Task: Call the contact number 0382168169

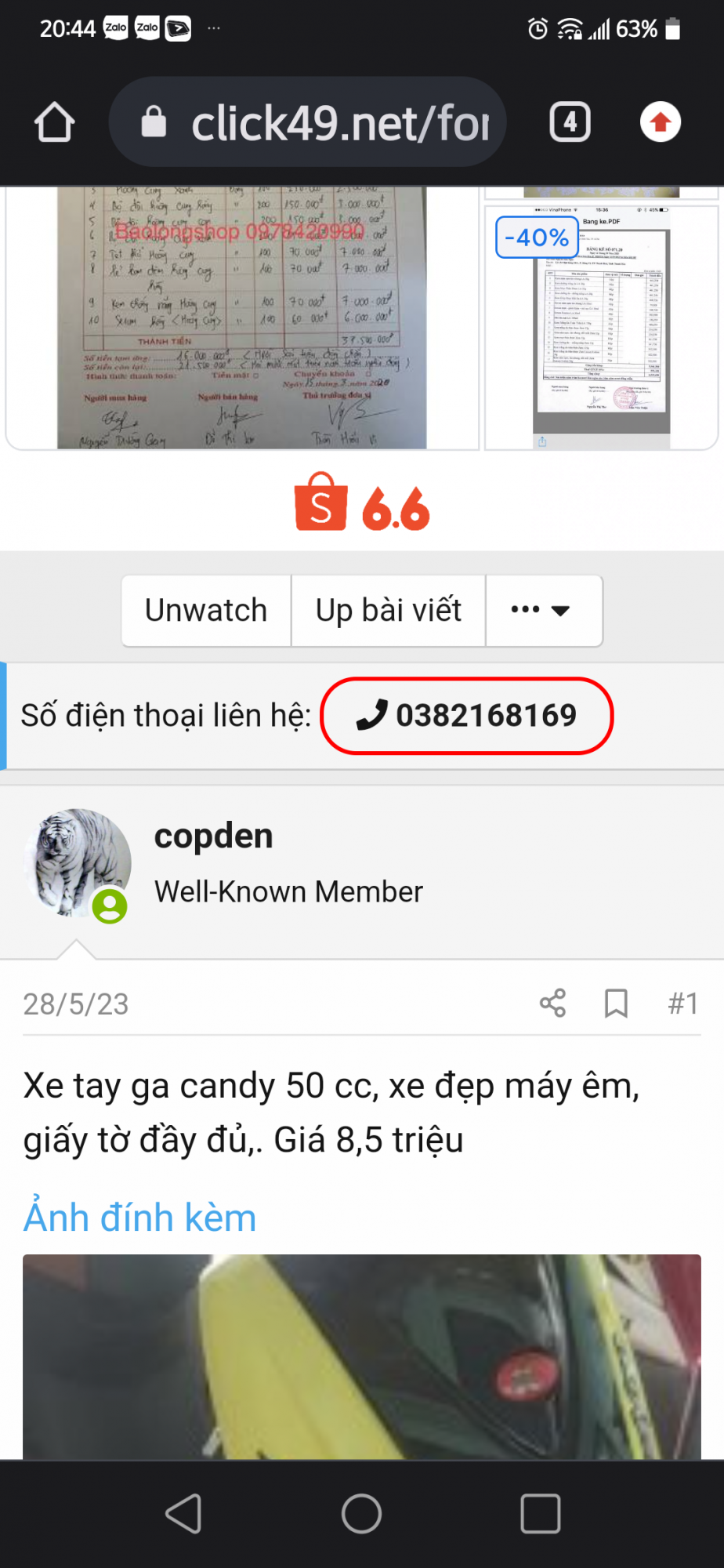Action: pyautogui.click(x=467, y=716)
